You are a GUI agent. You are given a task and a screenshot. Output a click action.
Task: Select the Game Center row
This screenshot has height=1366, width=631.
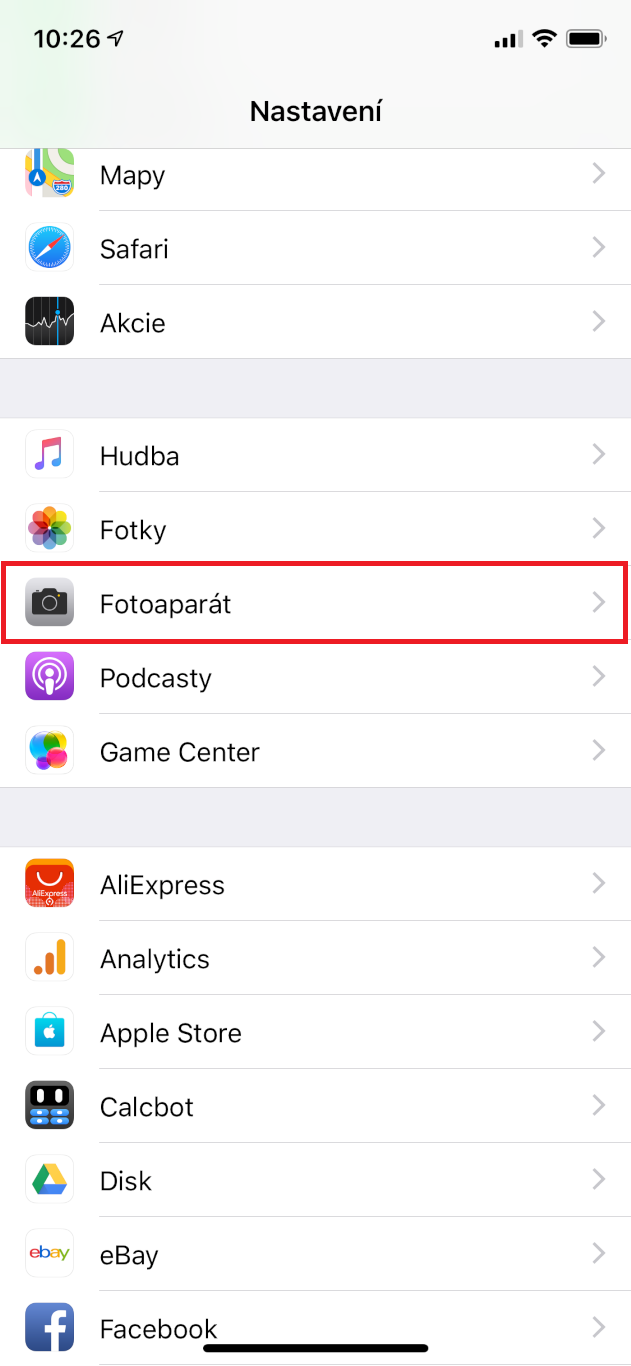pos(315,752)
